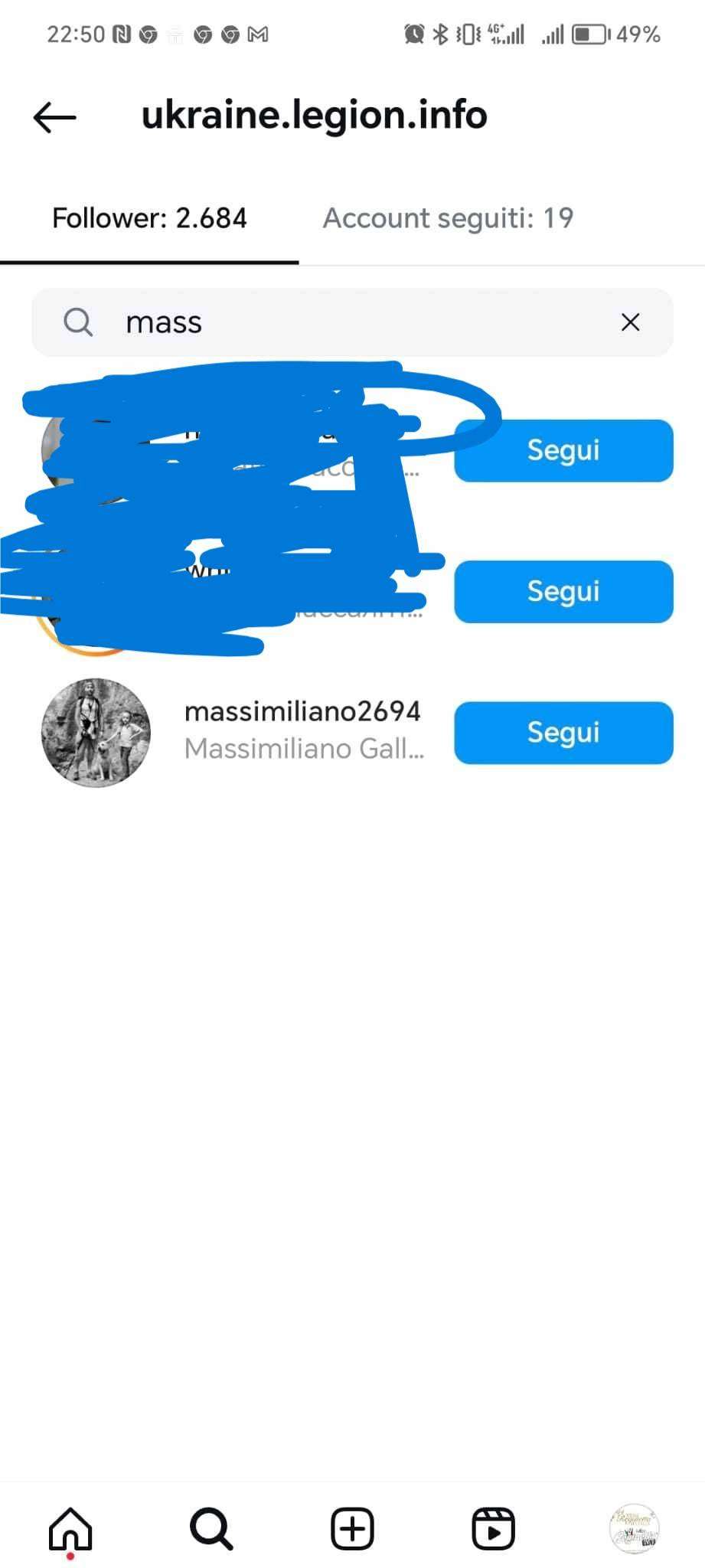Clear the search text with X
The height and width of the screenshot is (1568, 705).
click(630, 322)
